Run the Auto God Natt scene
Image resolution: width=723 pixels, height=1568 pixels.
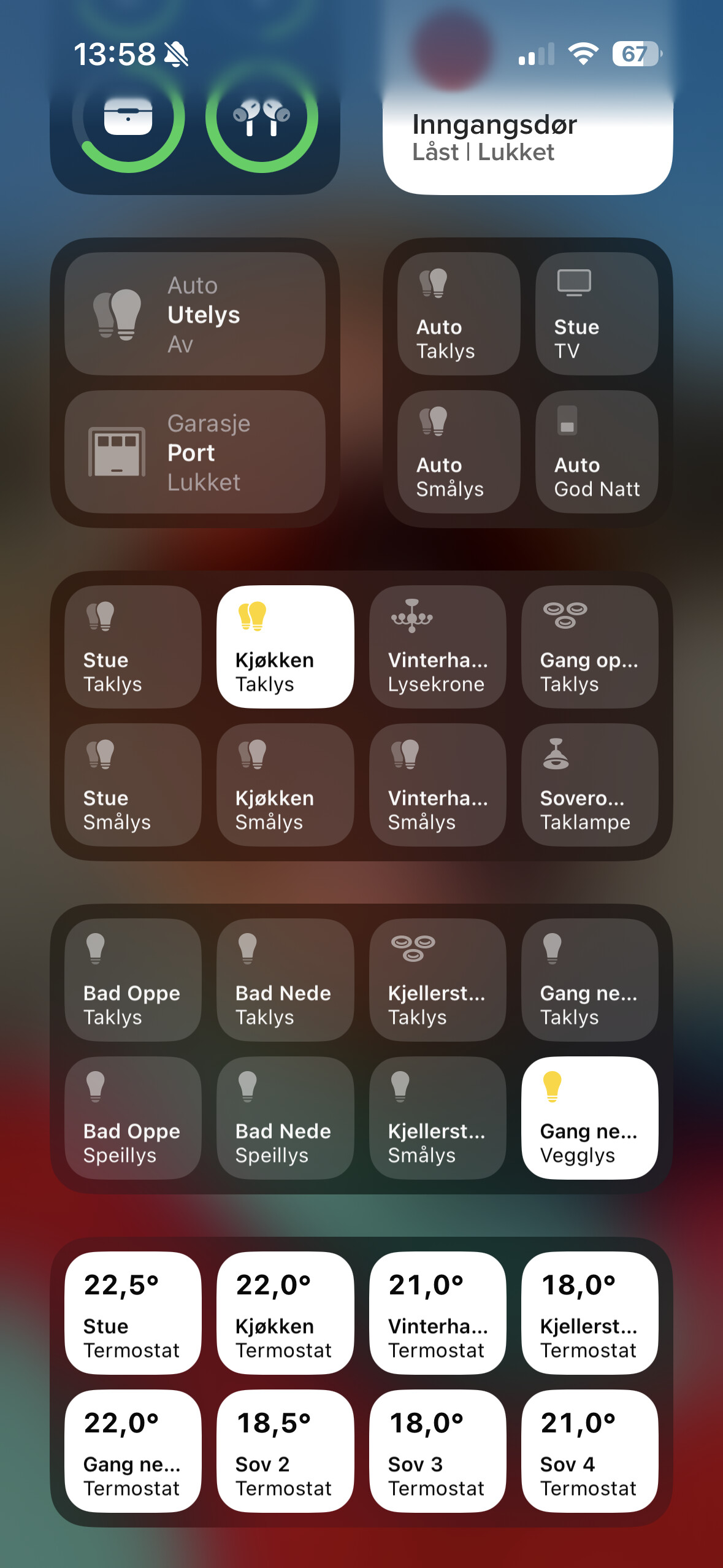pos(596,452)
